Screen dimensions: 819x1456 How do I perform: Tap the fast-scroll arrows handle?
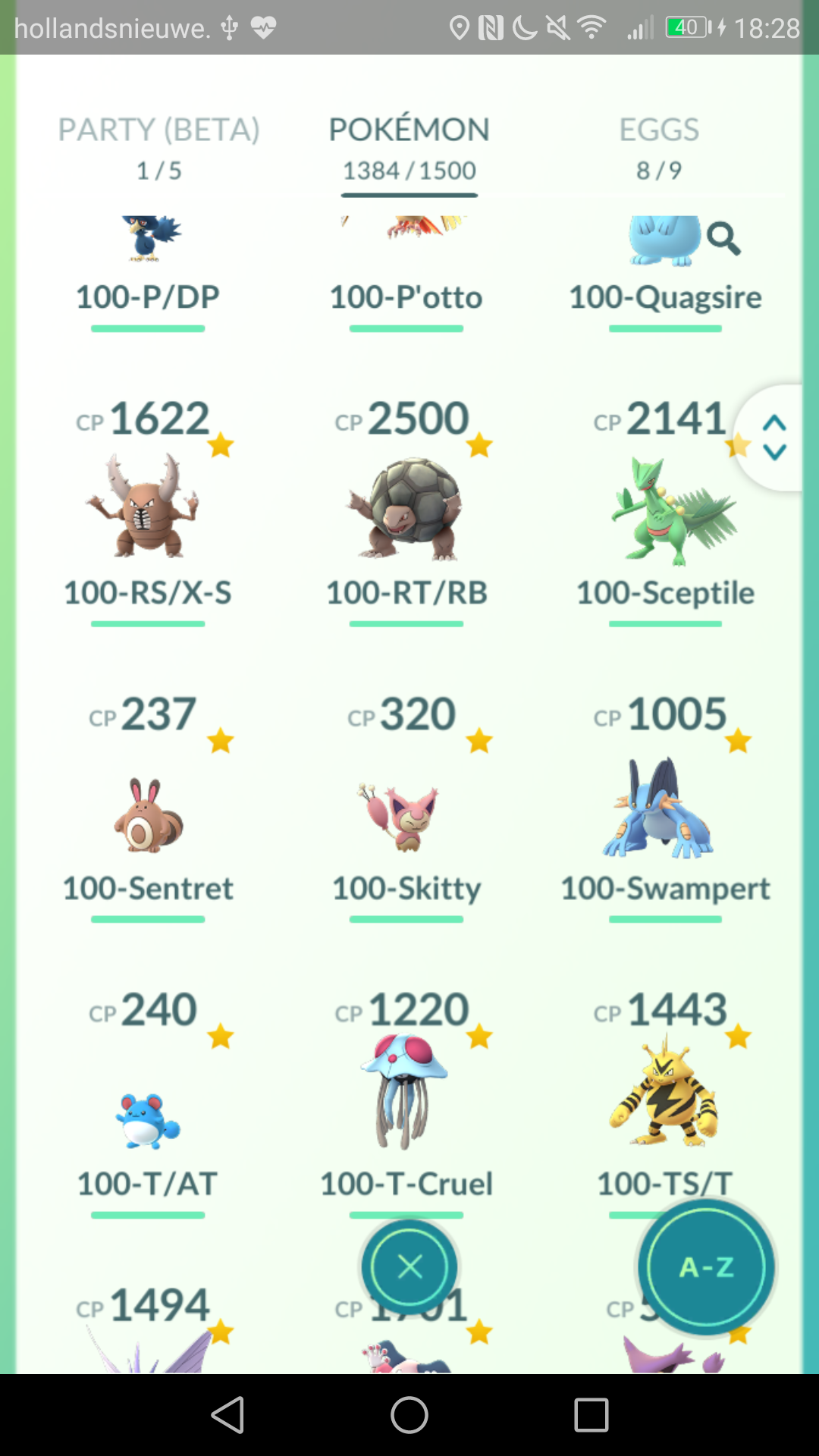(x=773, y=438)
